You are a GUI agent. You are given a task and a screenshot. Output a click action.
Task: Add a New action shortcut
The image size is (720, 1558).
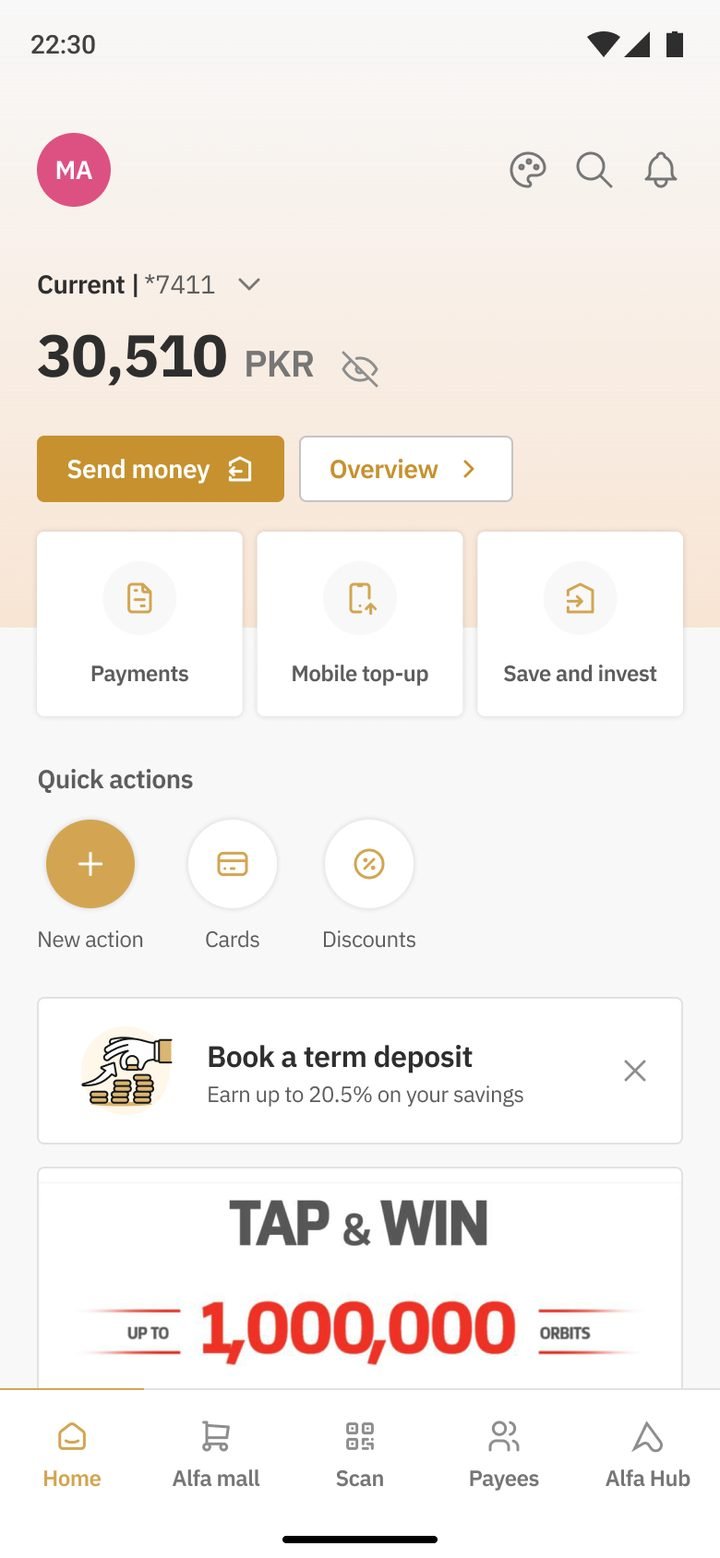90,864
